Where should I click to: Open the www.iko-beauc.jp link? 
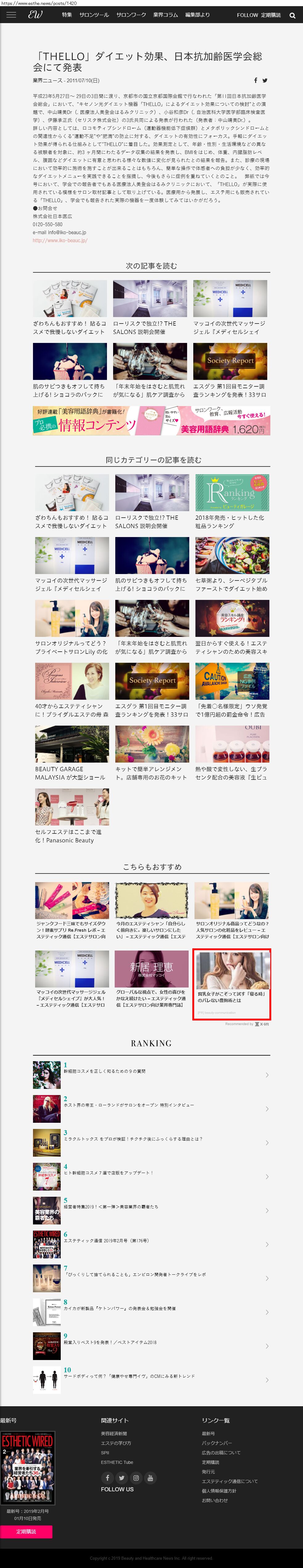click(59, 240)
